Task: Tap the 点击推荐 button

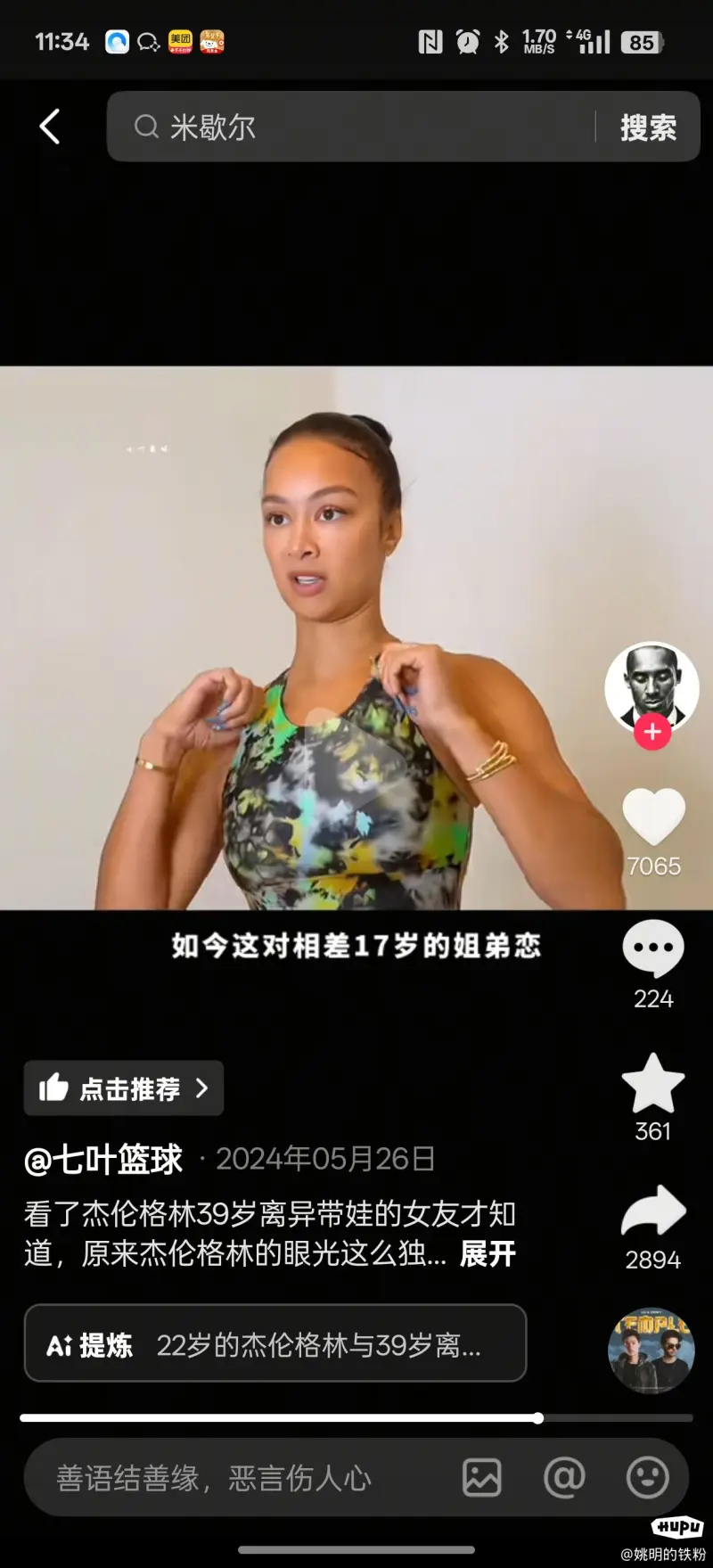Action: click(124, 1088)
